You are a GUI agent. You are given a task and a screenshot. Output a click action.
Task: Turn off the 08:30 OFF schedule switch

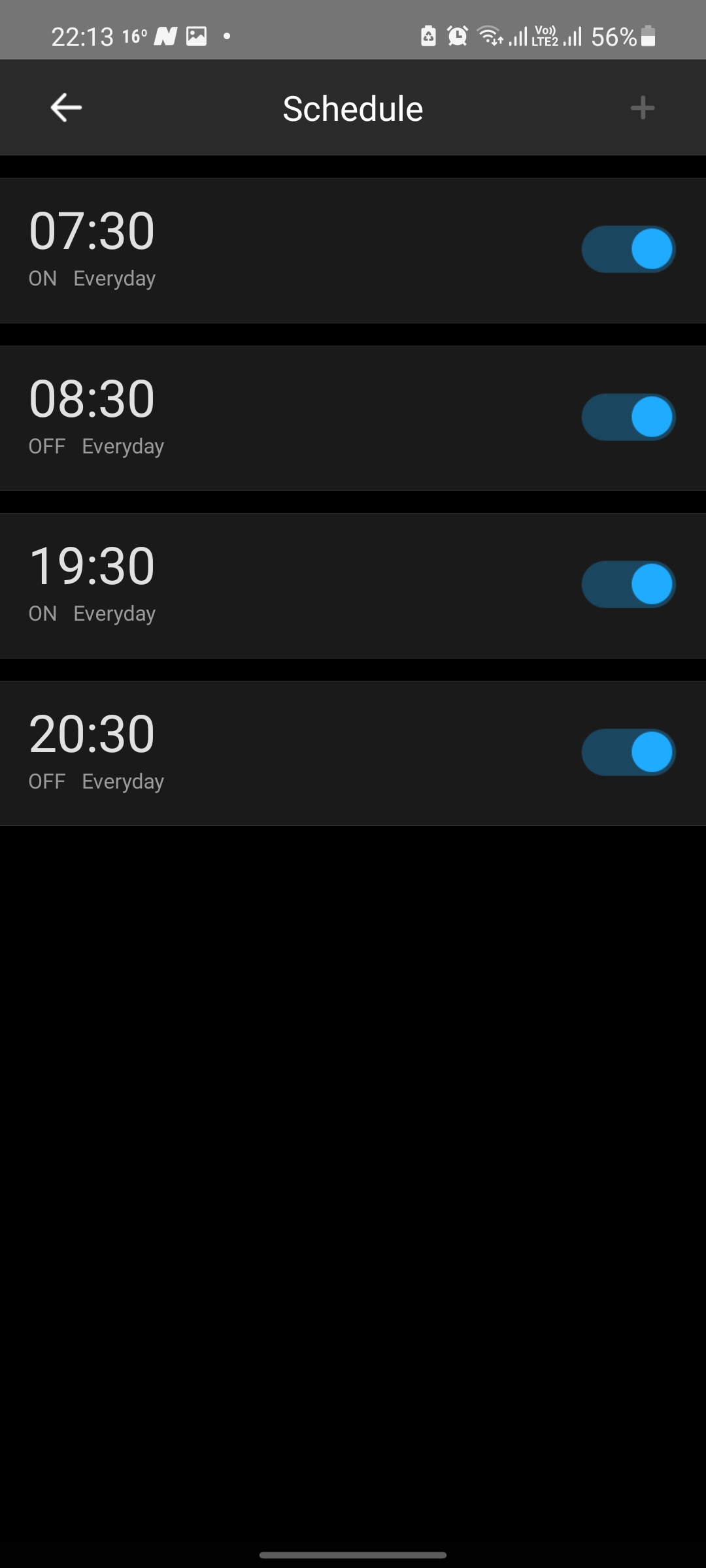[x=628, y=417]
